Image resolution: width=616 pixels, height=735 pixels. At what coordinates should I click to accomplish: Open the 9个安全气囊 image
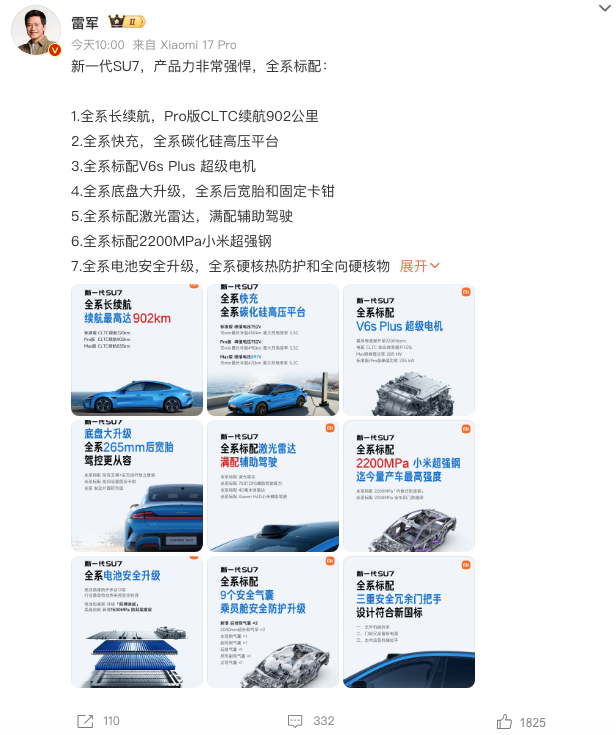tap(272, 621)
